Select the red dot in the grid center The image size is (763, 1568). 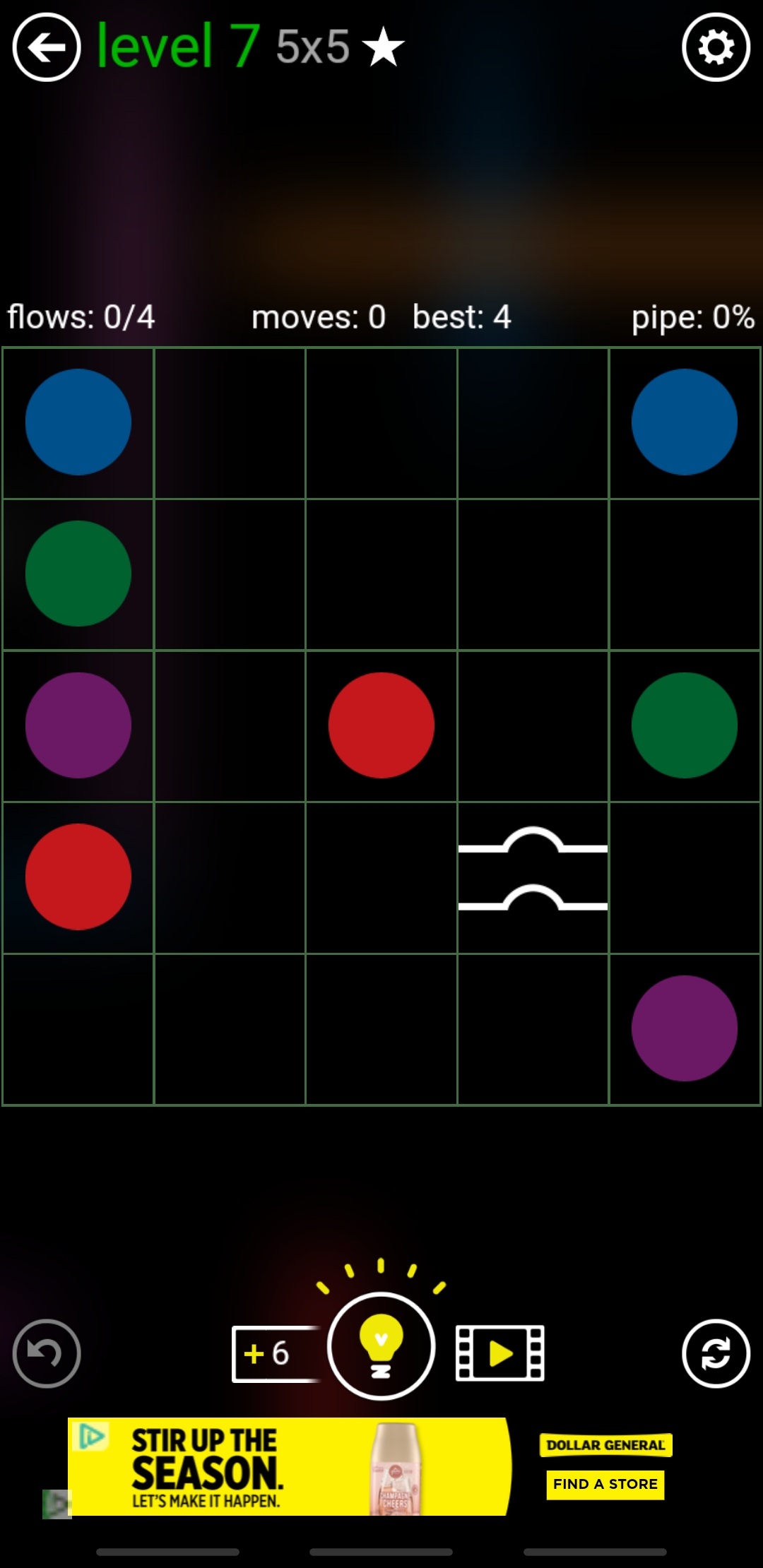(x=381, y=725)
